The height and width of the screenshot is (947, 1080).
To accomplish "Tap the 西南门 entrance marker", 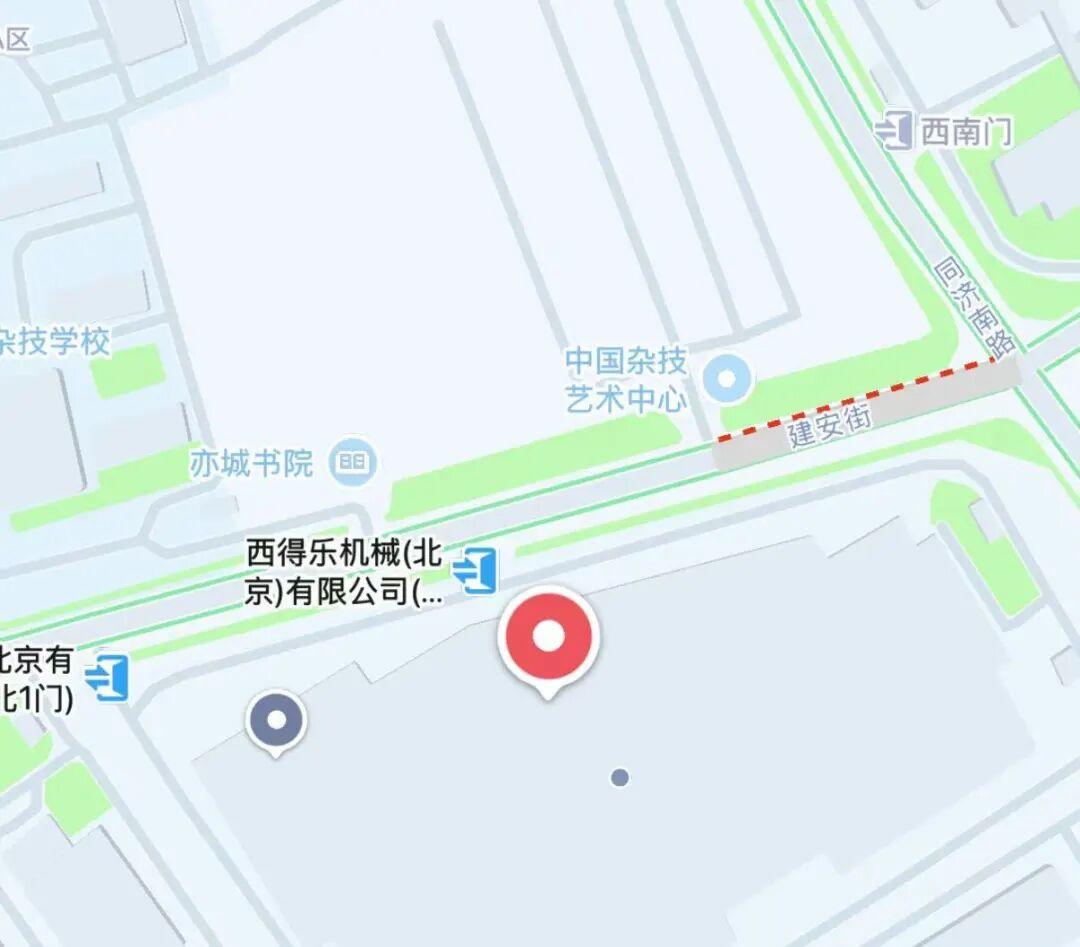I will pos(894,131).
